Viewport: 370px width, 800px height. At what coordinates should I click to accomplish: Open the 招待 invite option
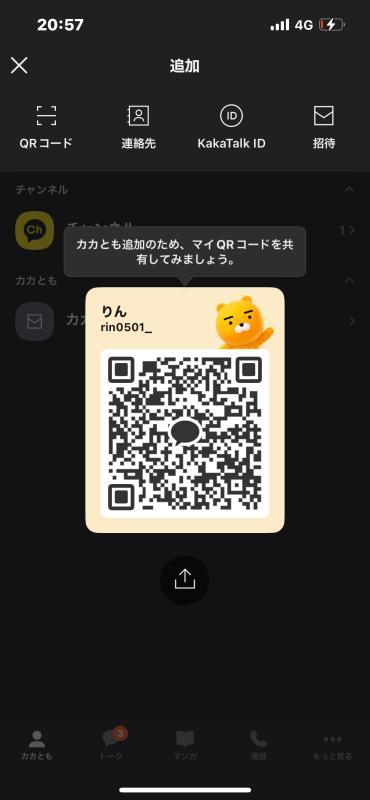click(324, 127)
